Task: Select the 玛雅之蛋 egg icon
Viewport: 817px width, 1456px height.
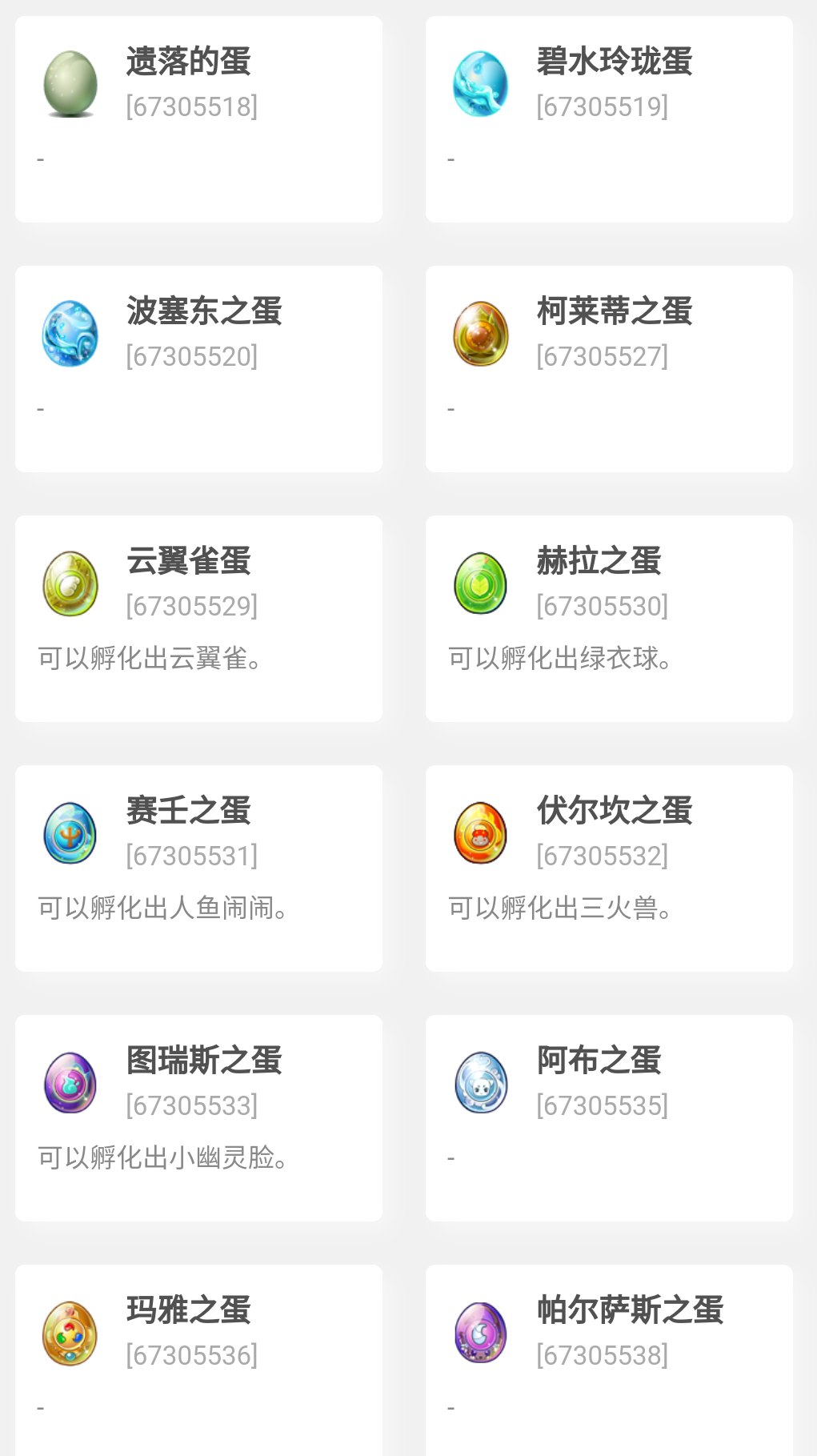Action: click(x=70, y=1333)
